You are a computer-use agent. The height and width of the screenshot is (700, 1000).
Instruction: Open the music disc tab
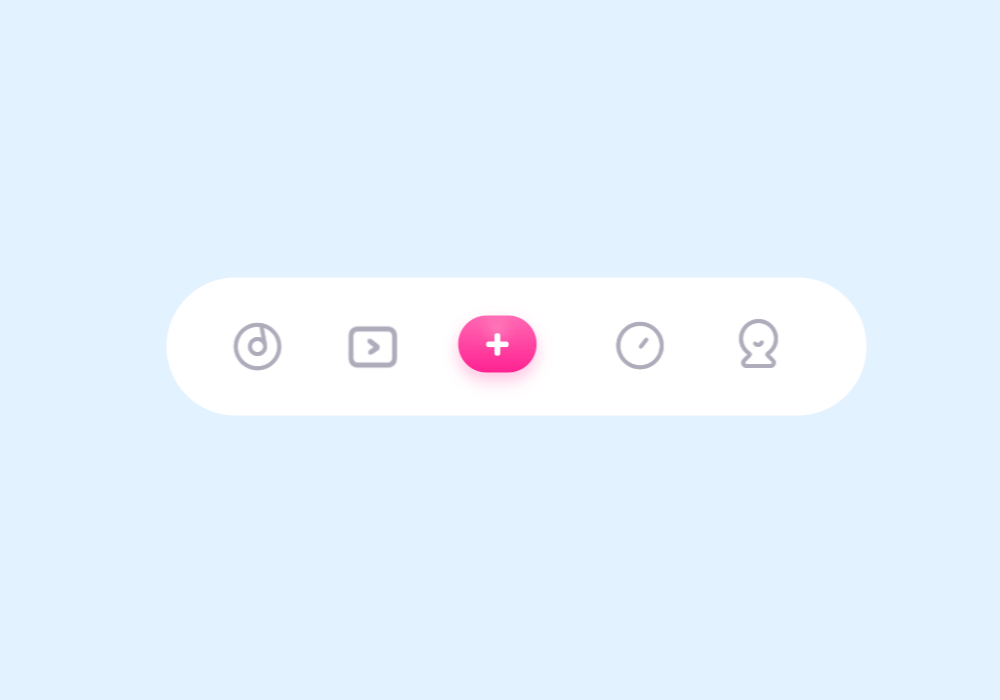pos(257,347)
